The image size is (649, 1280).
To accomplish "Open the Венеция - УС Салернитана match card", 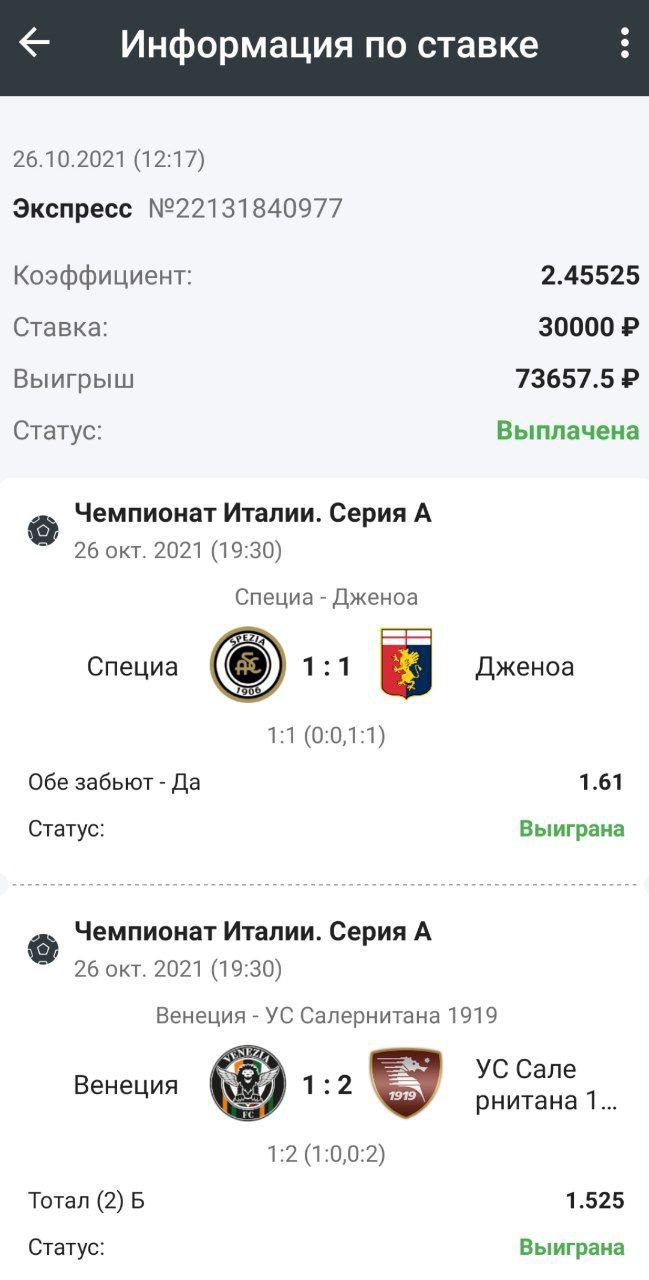I will (x=326, y=1085).
